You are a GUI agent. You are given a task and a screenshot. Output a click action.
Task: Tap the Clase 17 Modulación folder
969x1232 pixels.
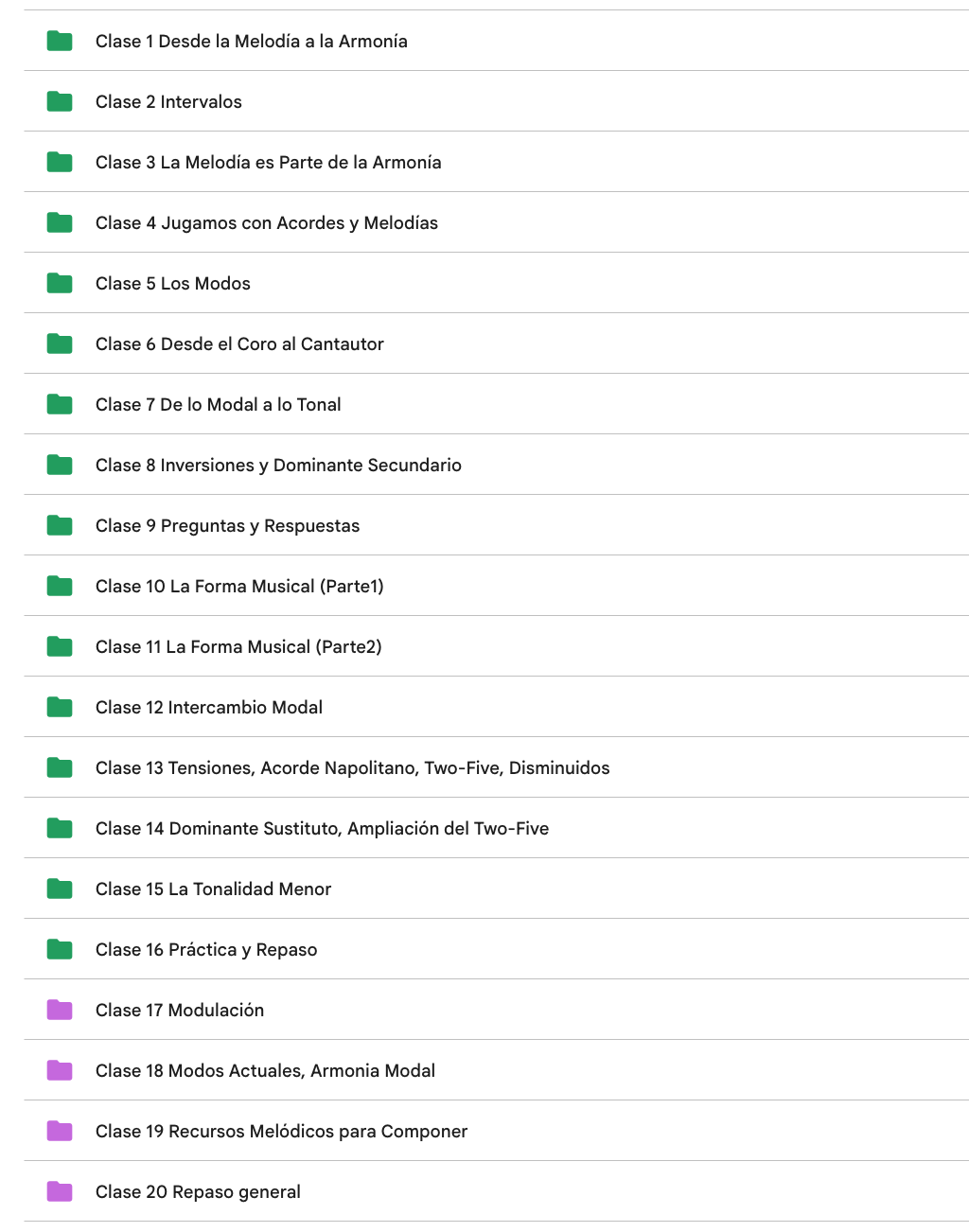[x=180, y=1010]
